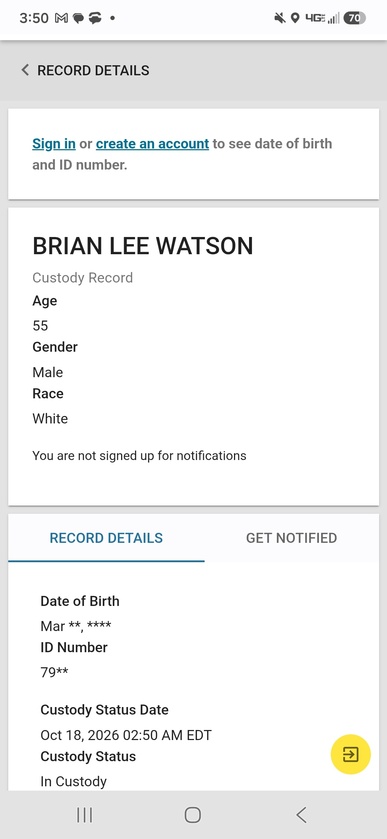Tap the system home button
The image size is (387, 839).
click(x=193, y=815)
